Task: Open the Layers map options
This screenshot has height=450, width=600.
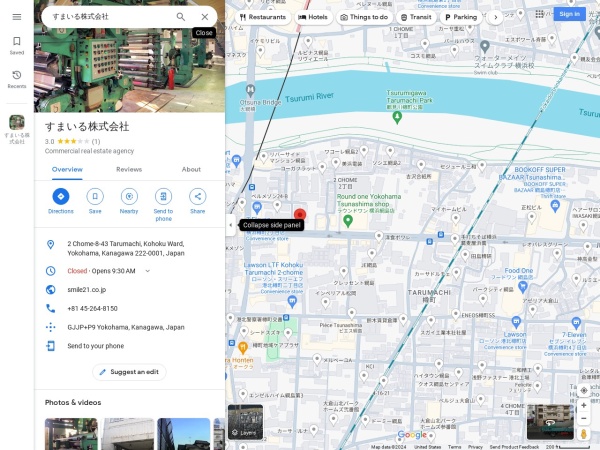Action: tap(246, 422)
